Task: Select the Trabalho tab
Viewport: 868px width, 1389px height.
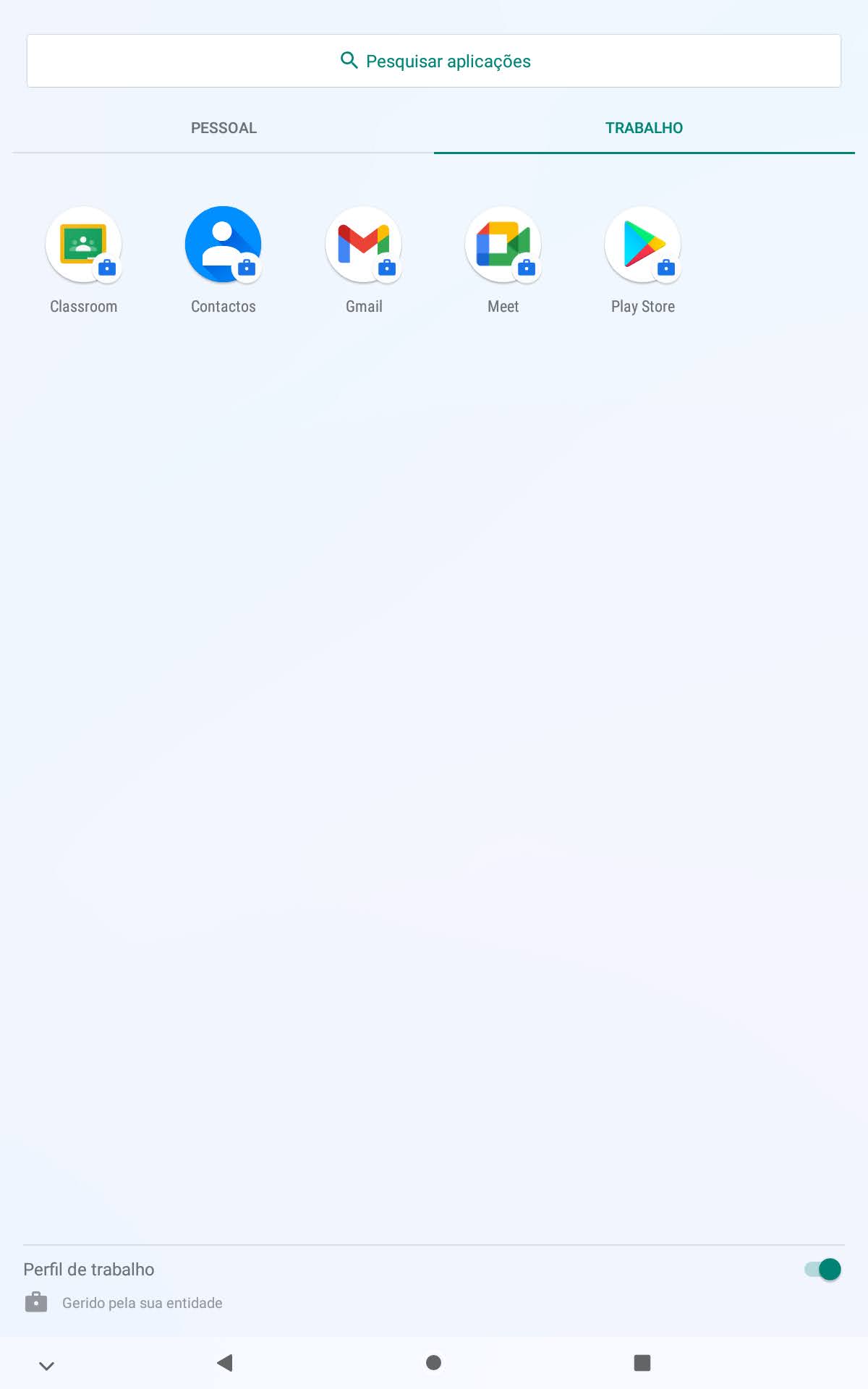Action: 644,128
